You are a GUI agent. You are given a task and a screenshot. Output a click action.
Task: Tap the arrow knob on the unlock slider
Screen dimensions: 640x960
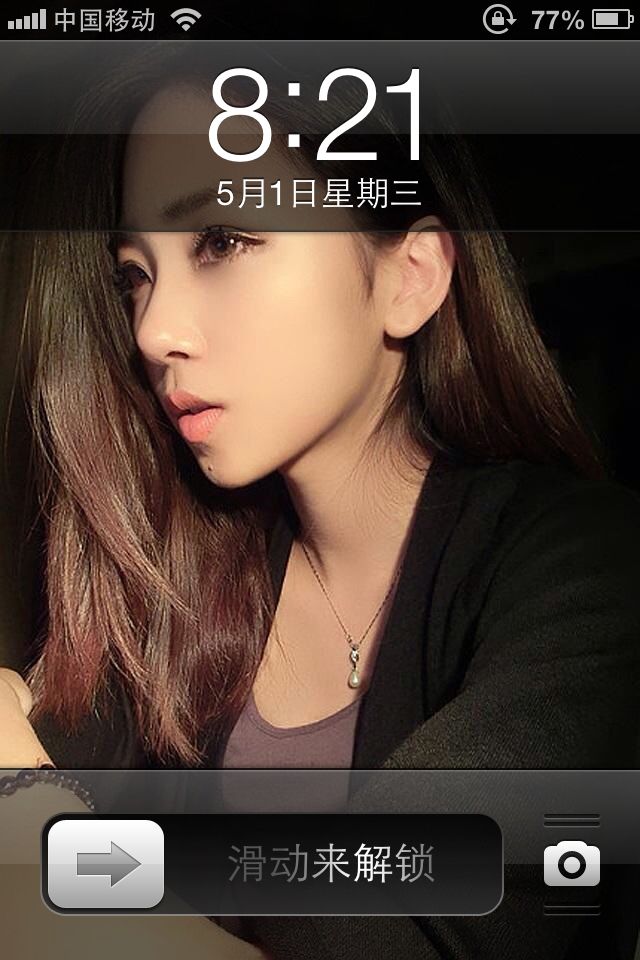point(106,864)
